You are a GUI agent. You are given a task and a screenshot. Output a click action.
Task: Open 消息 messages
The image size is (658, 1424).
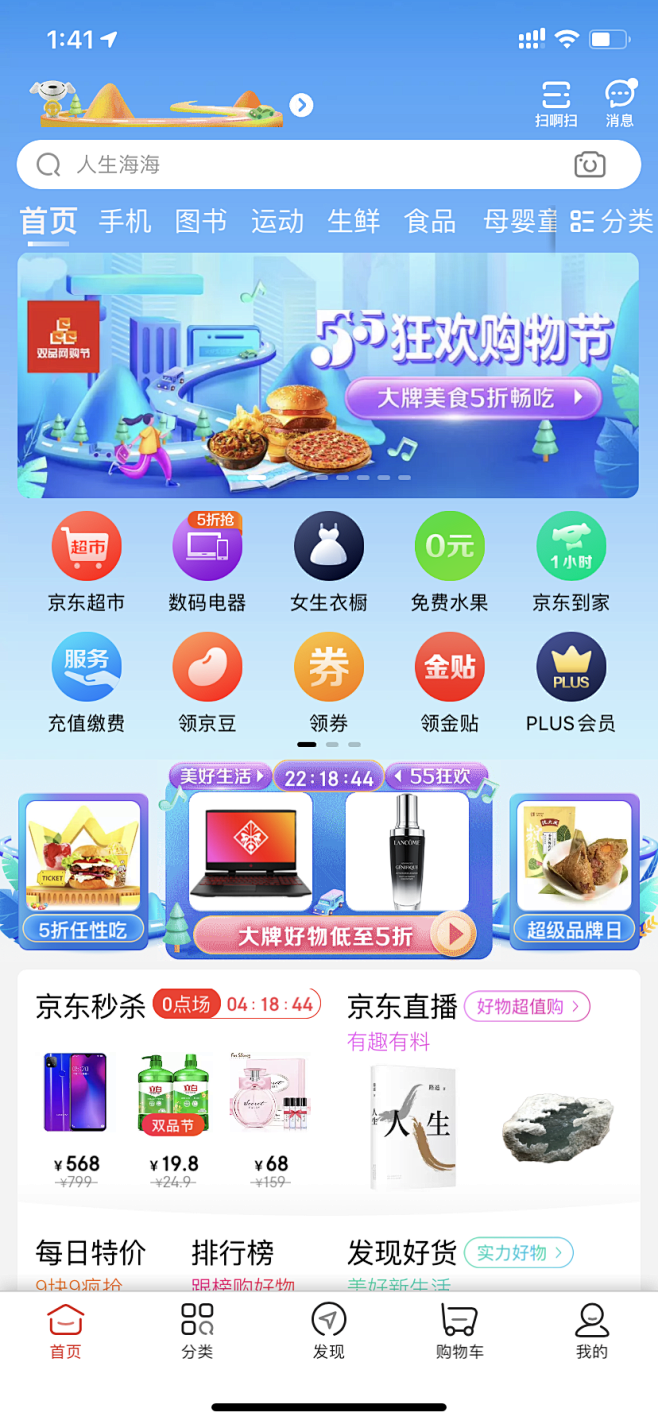[620, 103]
